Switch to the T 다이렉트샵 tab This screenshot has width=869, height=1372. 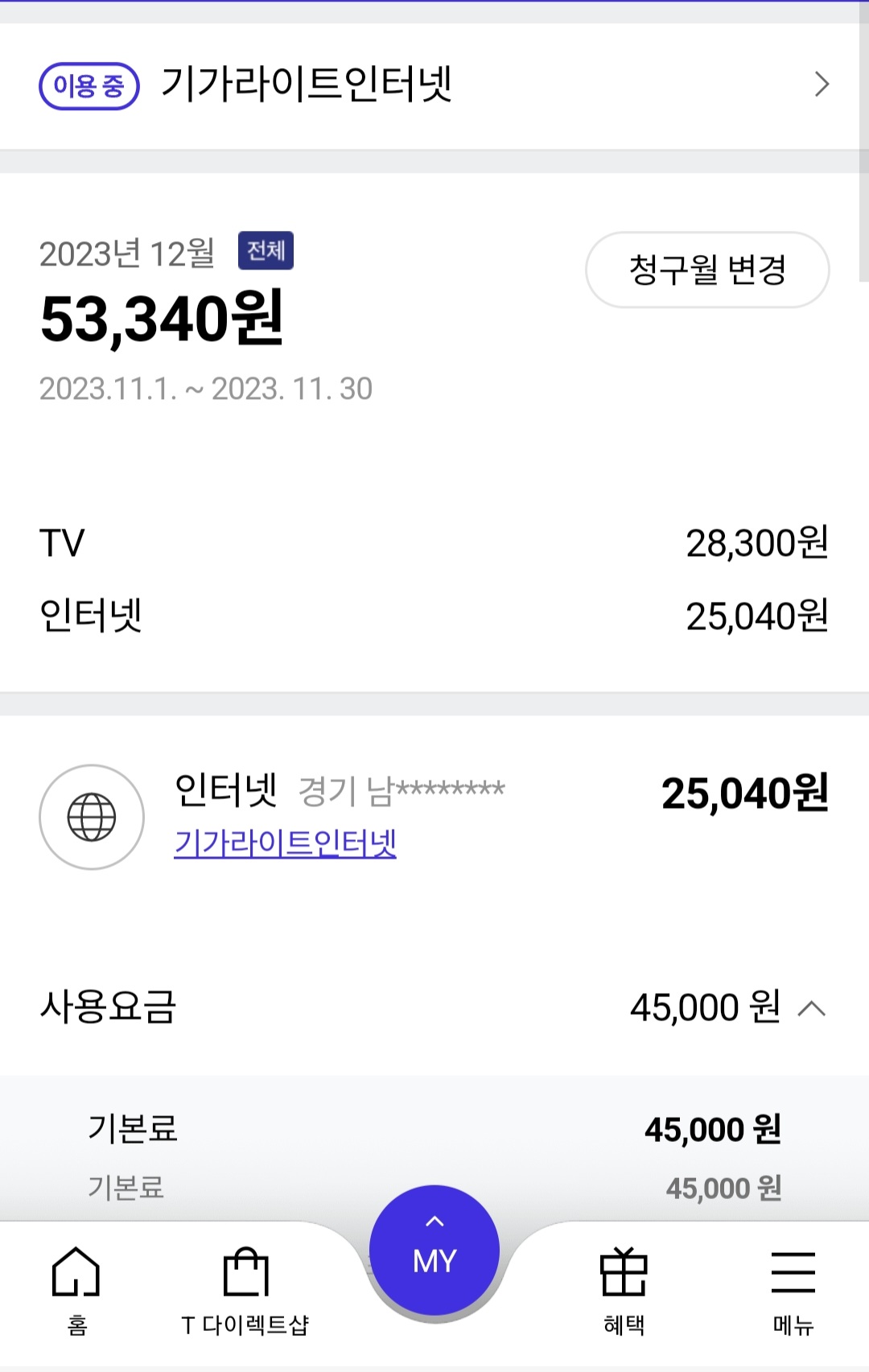coord(245,1289)
